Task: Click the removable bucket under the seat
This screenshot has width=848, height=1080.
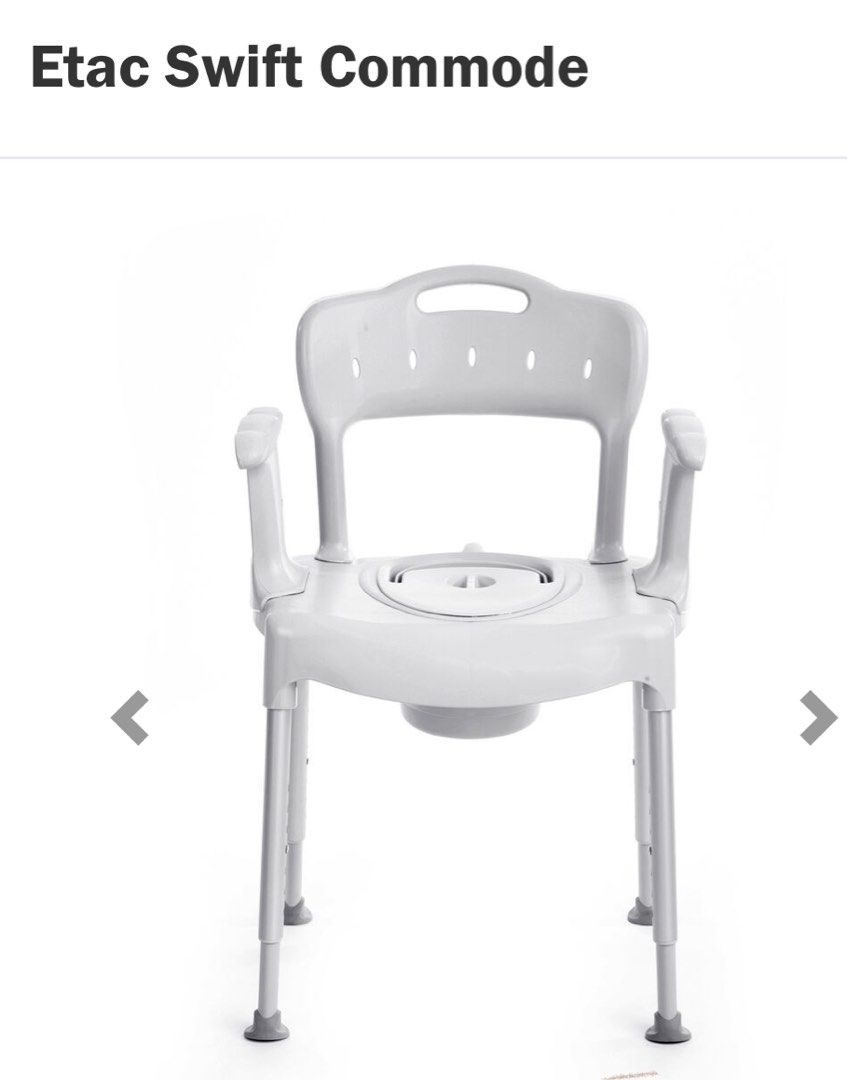Action: [470, 722]
